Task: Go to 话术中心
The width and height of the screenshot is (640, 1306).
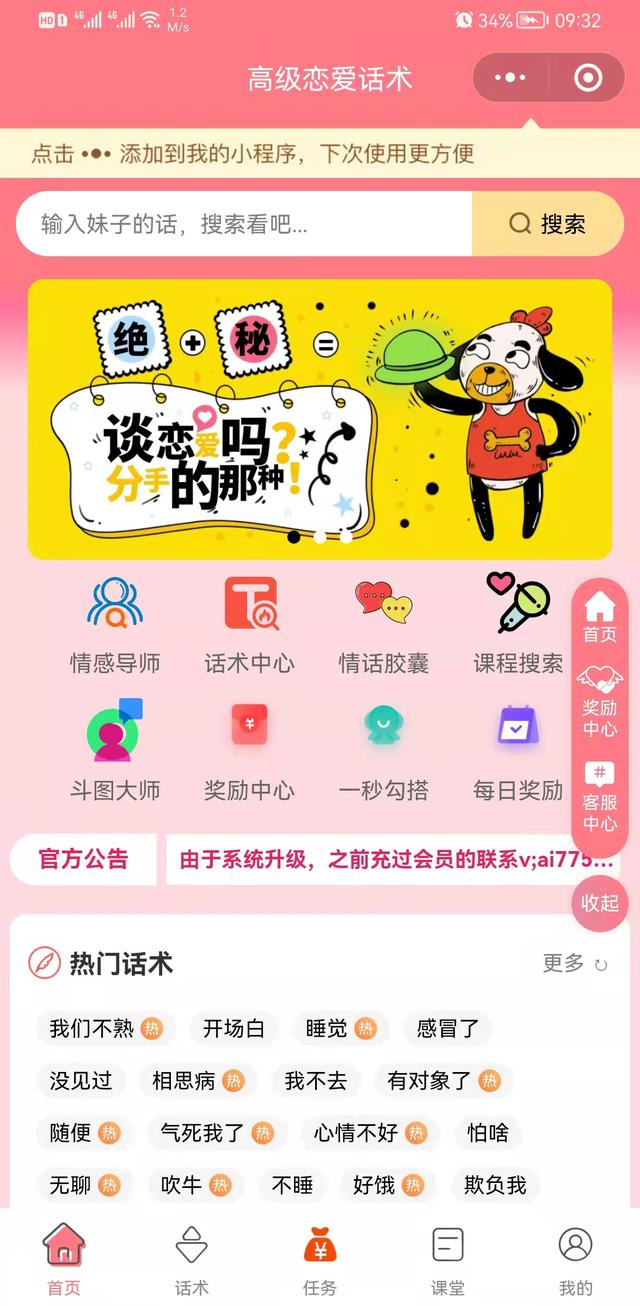Action: click(250, 625)
